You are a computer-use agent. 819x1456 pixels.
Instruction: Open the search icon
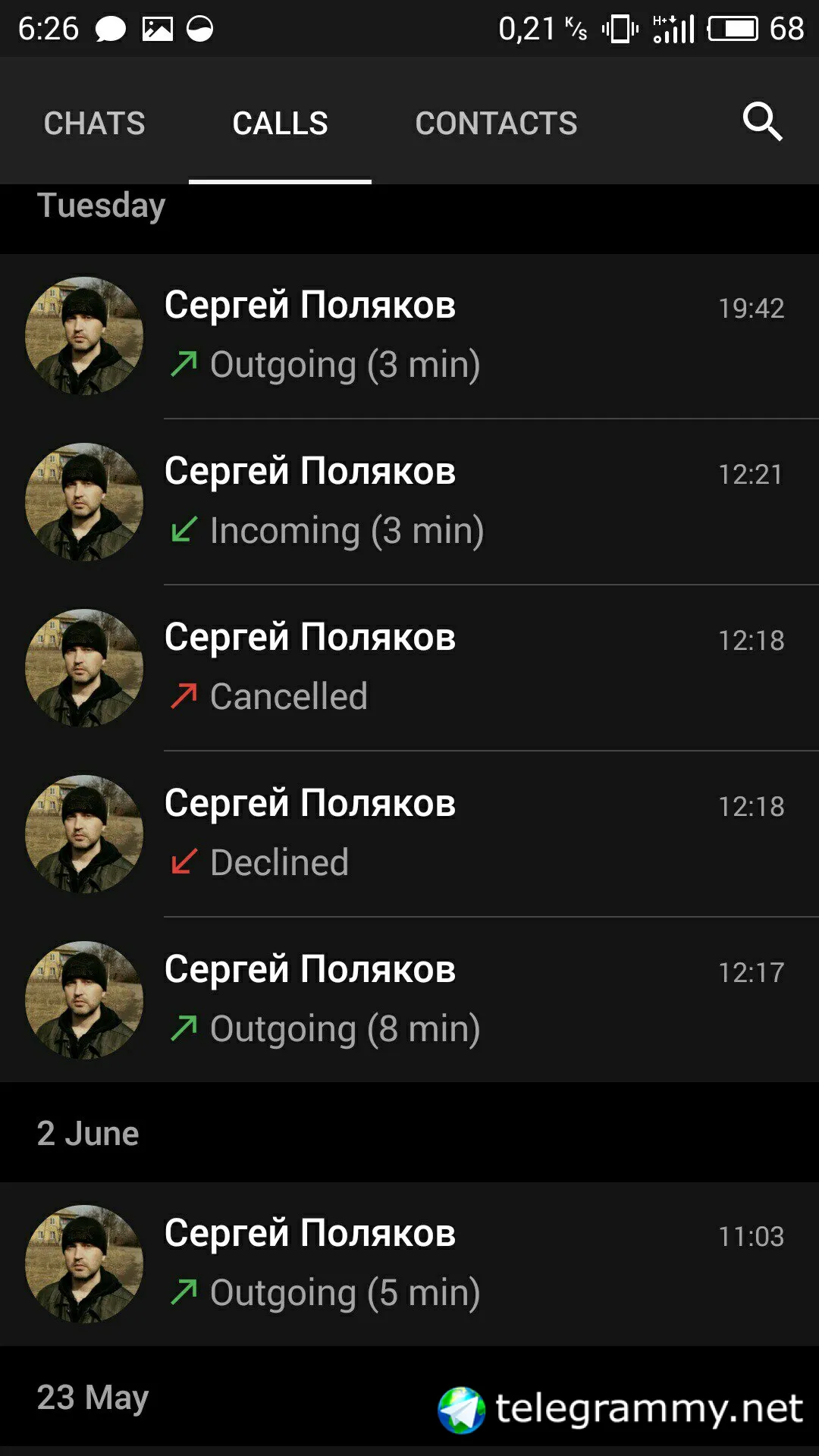761,122
